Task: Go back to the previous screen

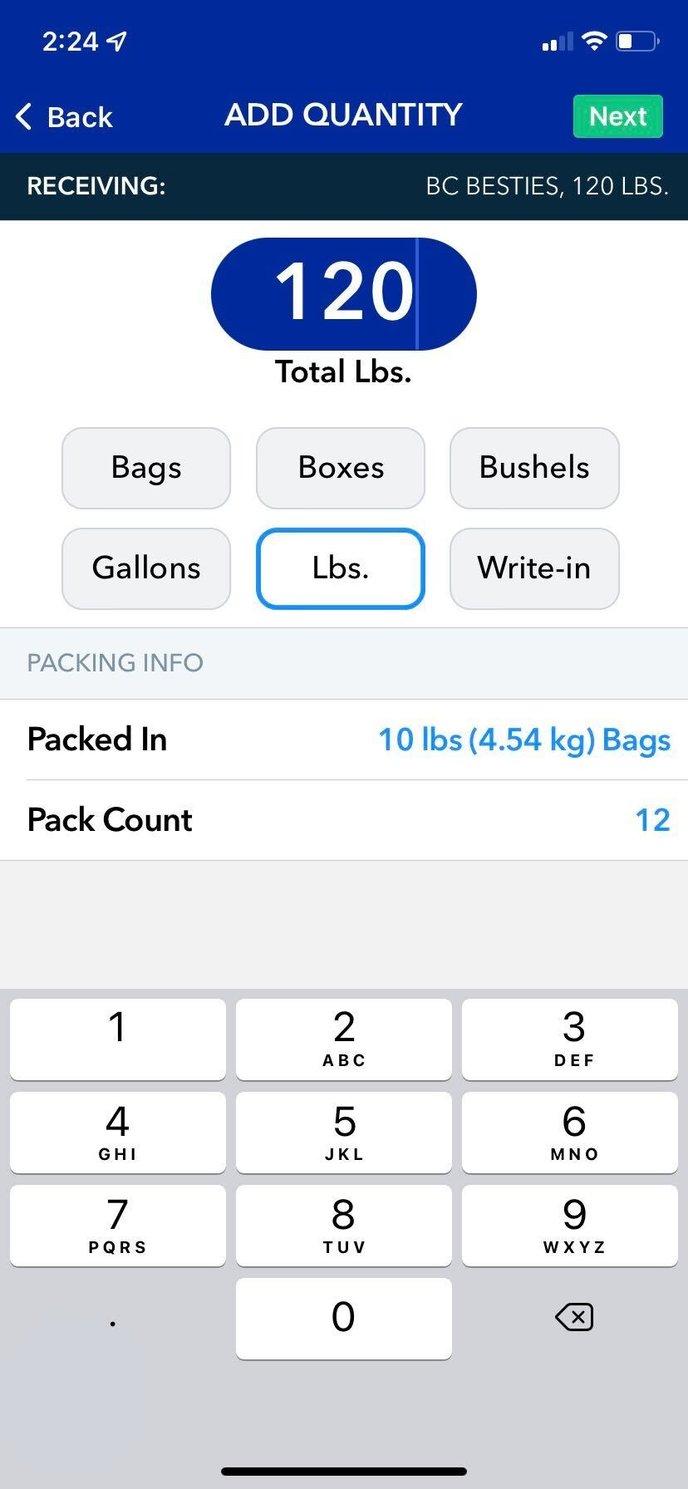Action: 64,117
